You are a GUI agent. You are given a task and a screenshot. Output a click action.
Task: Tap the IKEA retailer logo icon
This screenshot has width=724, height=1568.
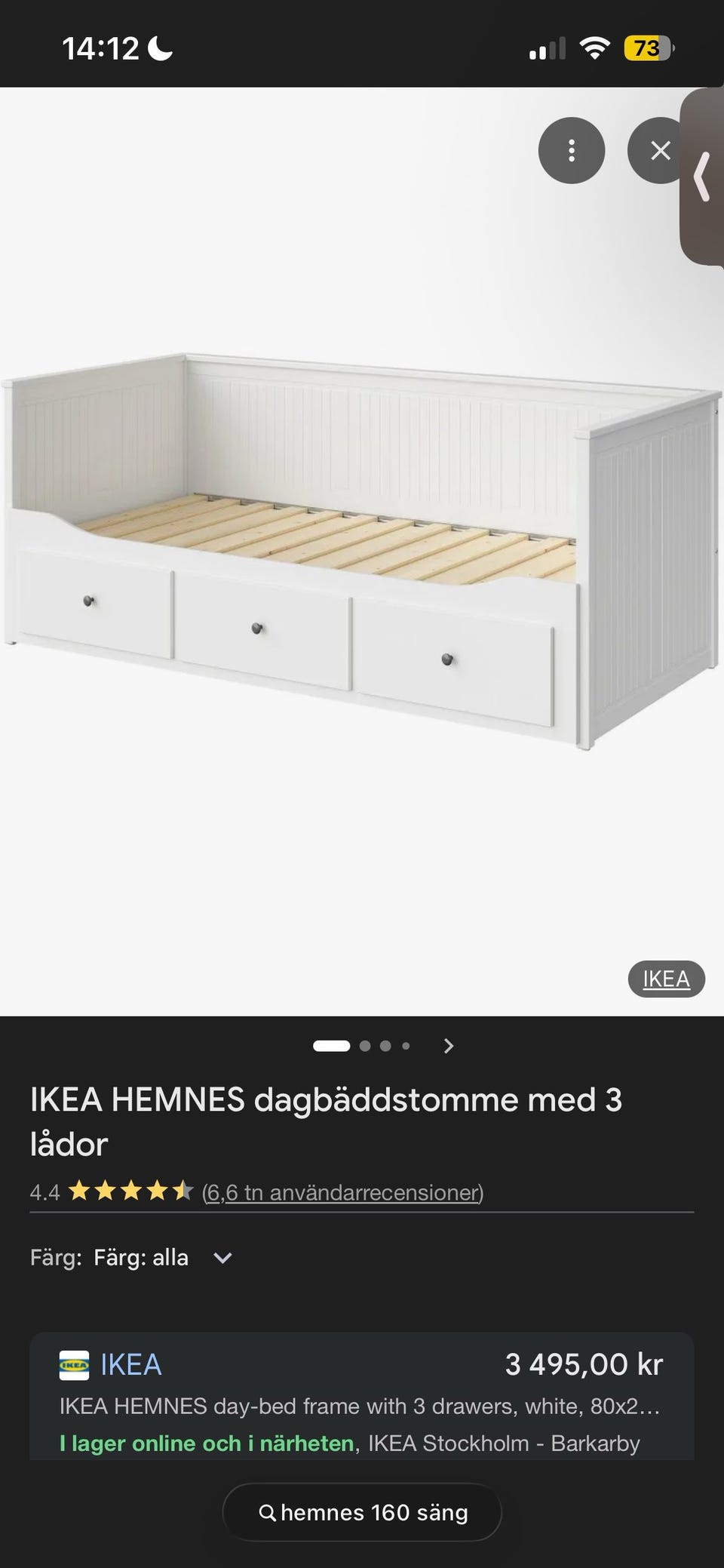click(72, 1364)
